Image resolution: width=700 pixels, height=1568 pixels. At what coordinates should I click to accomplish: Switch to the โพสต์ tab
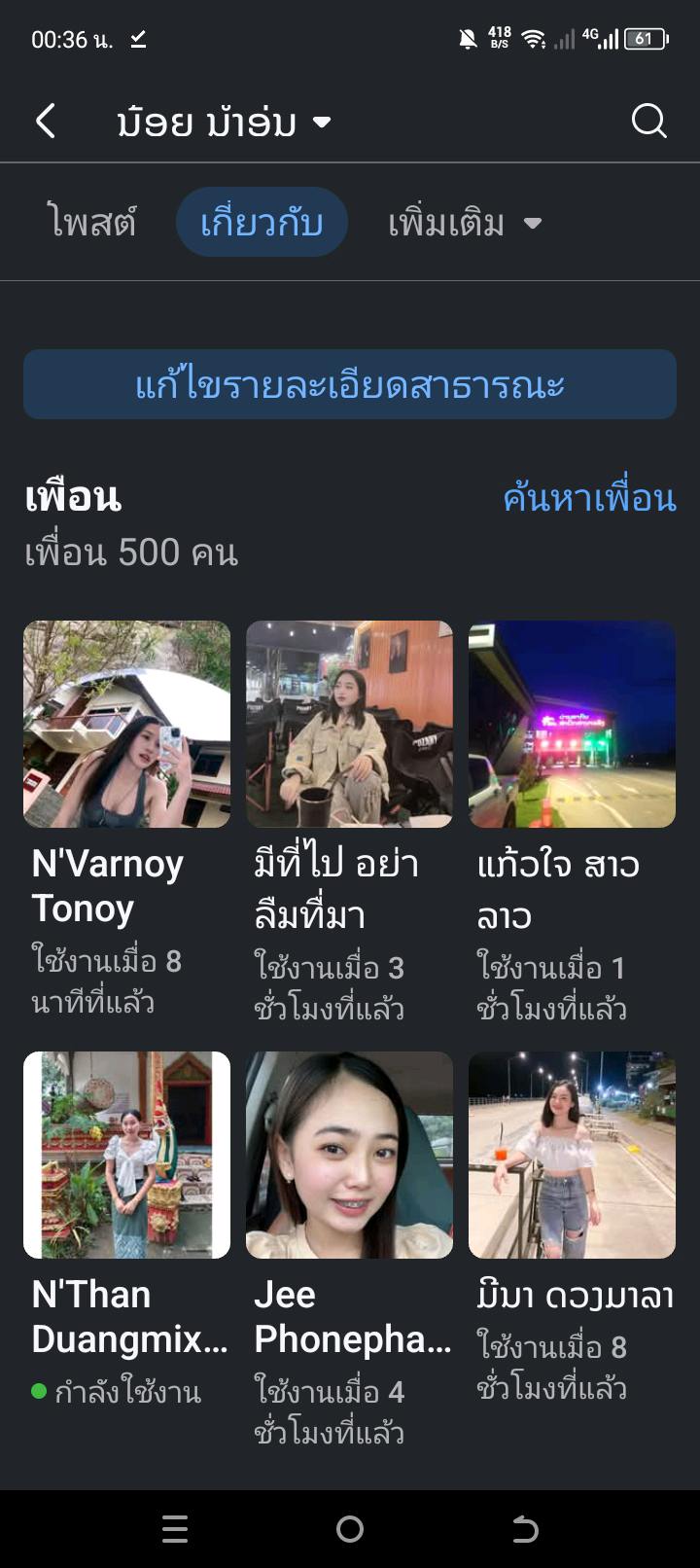pos(92,223)
